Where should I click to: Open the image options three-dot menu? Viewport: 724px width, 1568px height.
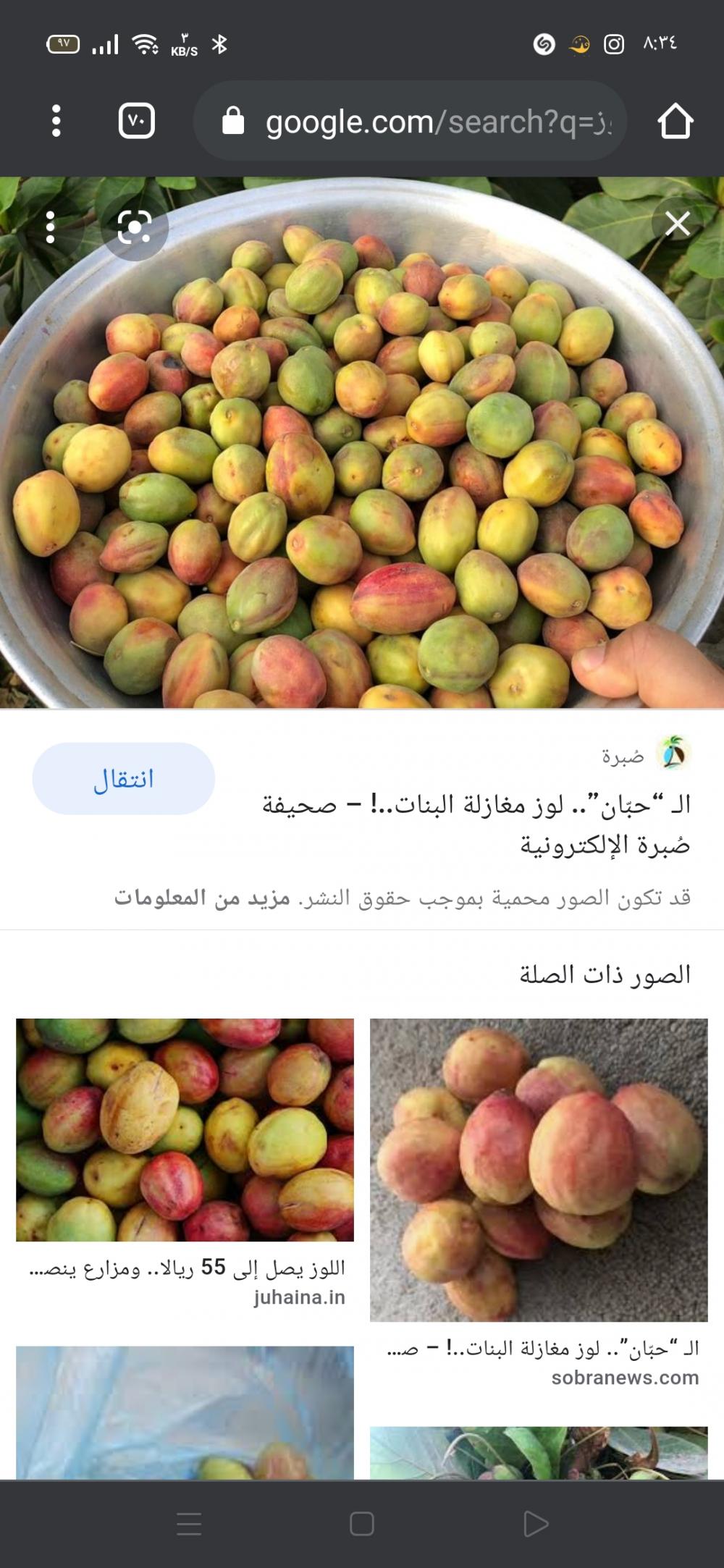[50, 227]
